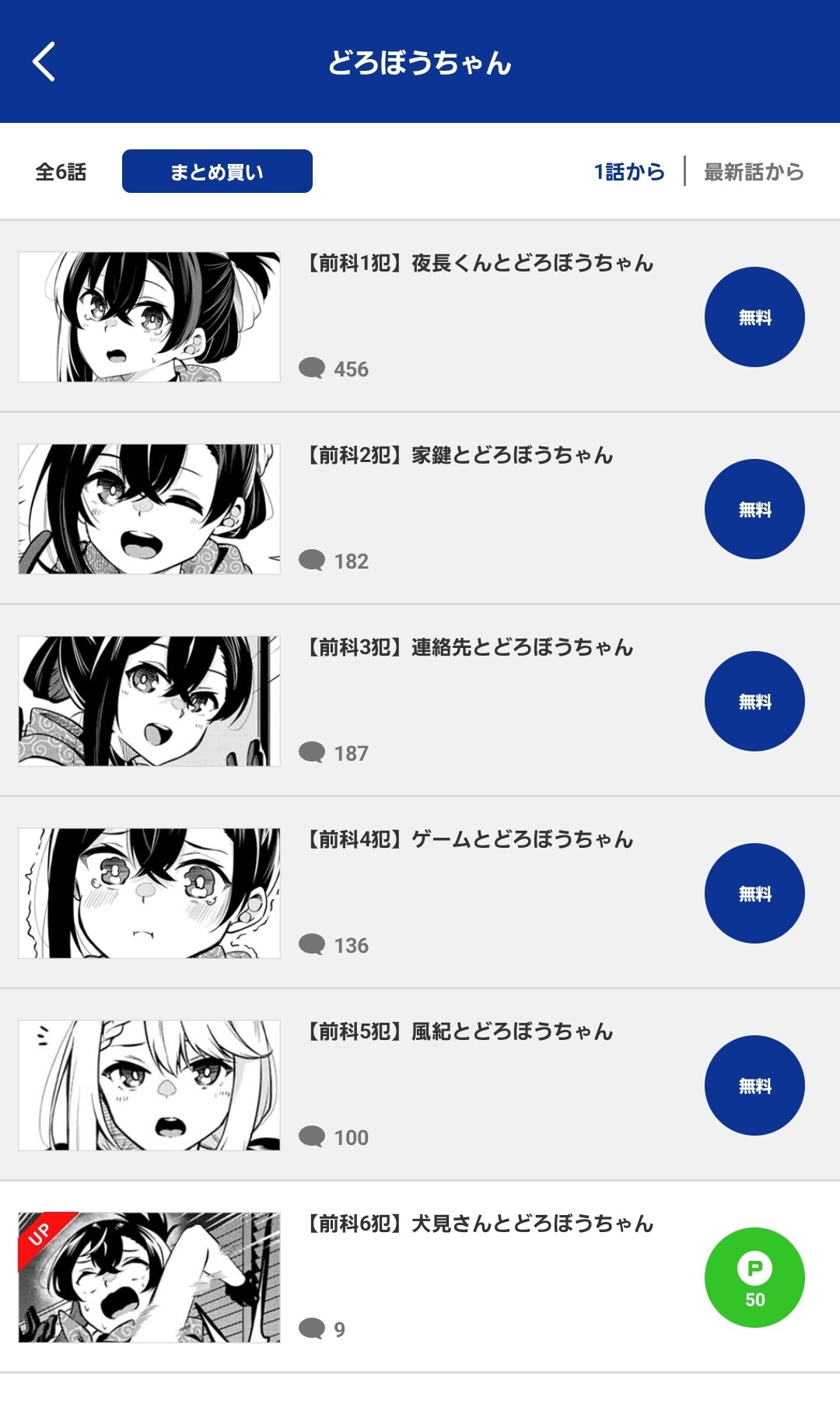The height and width of the screenshot is (1411, 840).
Task: View comments for 前科1犯 with 456 comments
Action: pos(334,369)
